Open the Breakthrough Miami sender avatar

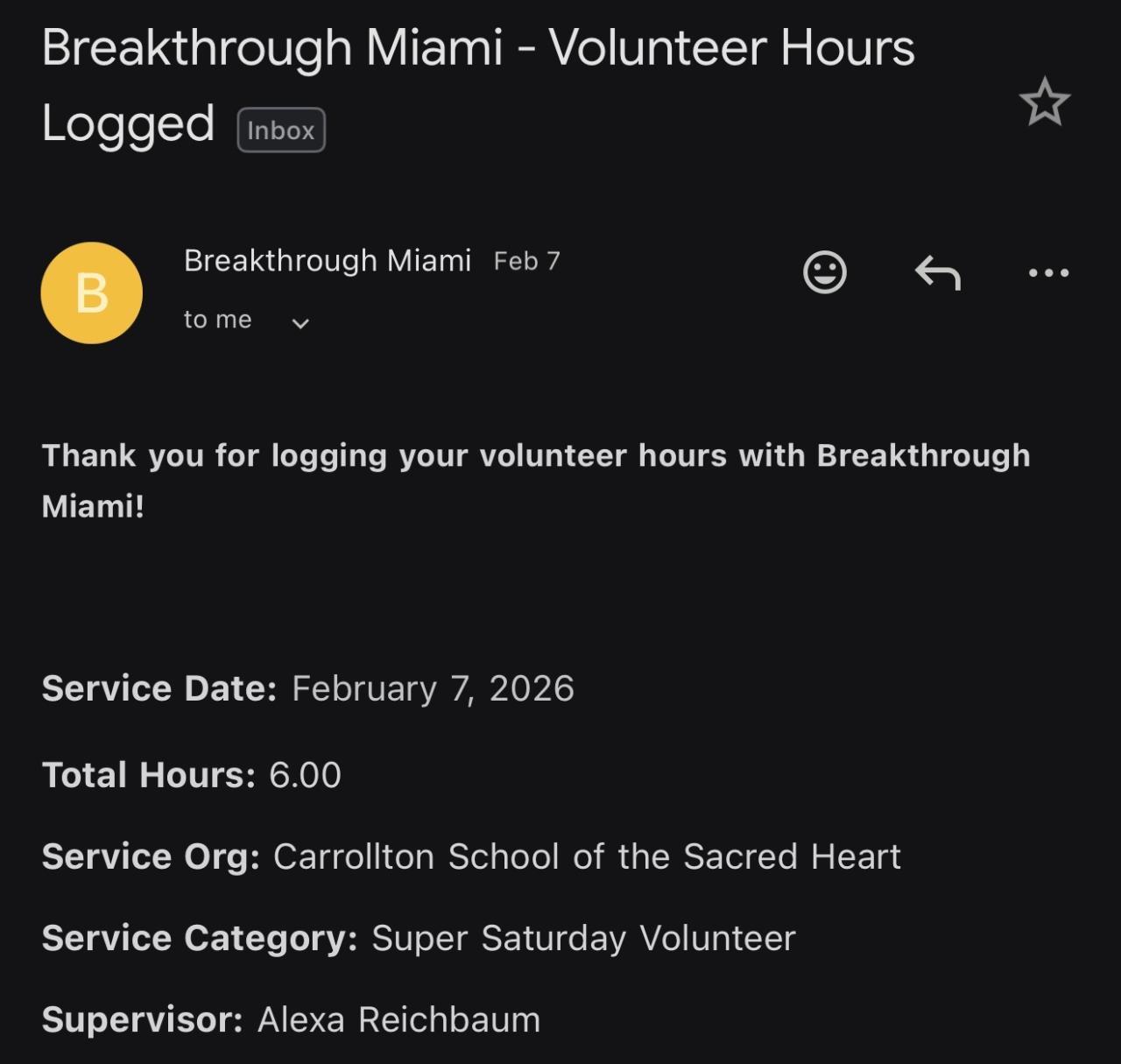pyautogui.click(x=92, y=292)
